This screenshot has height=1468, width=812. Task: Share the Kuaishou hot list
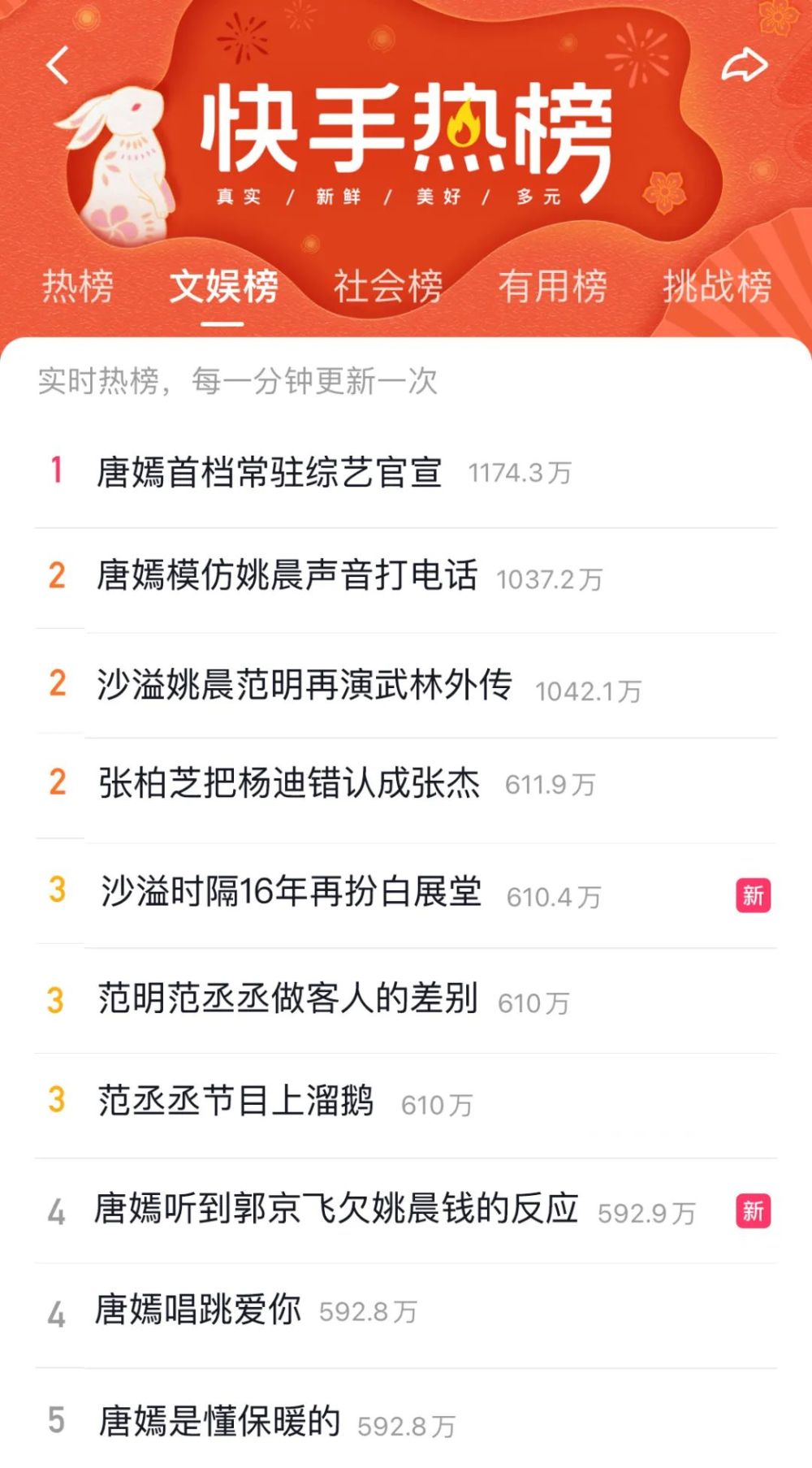click(x=744, y=65)
